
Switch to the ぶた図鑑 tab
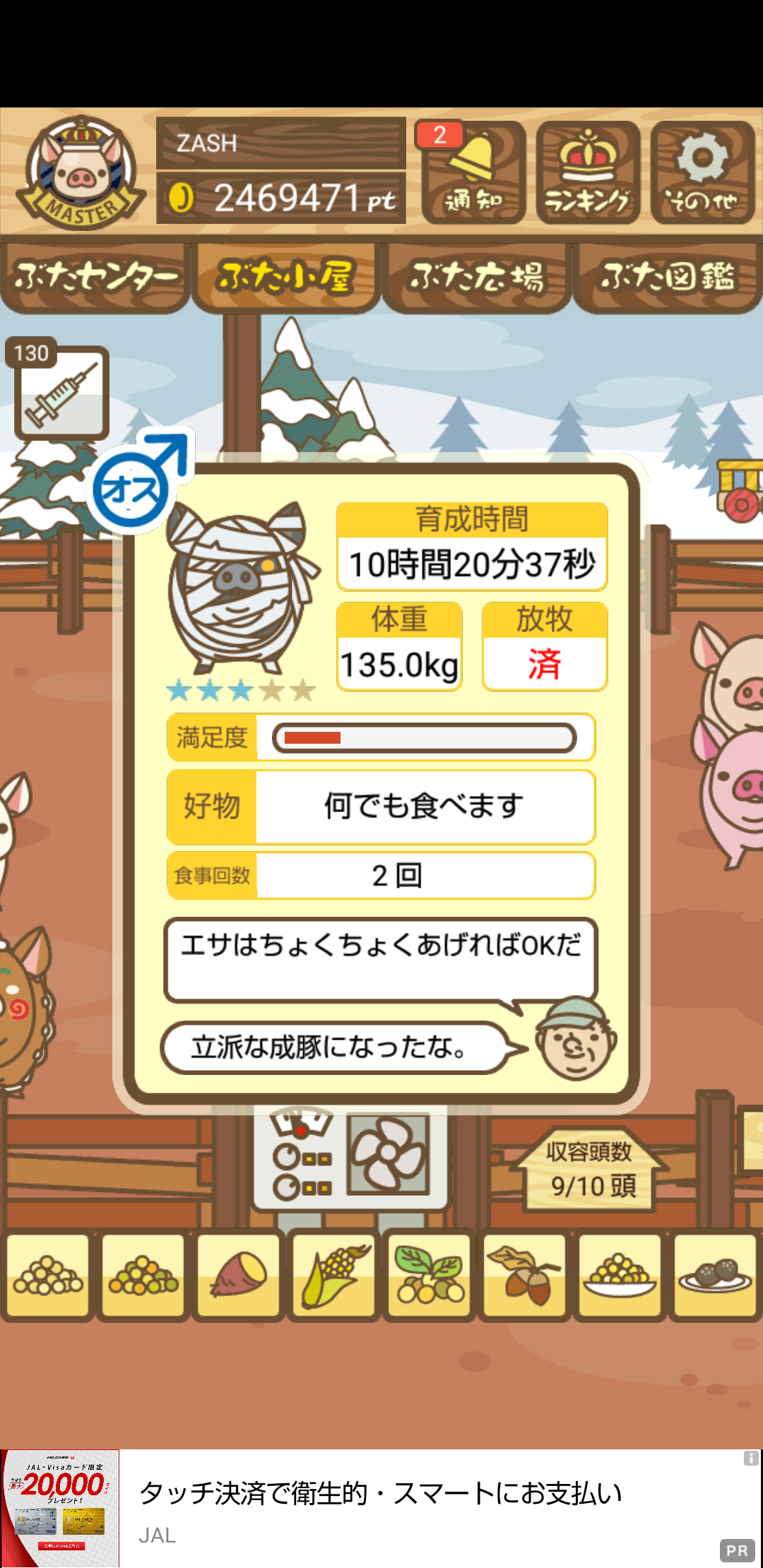[668, 277]
